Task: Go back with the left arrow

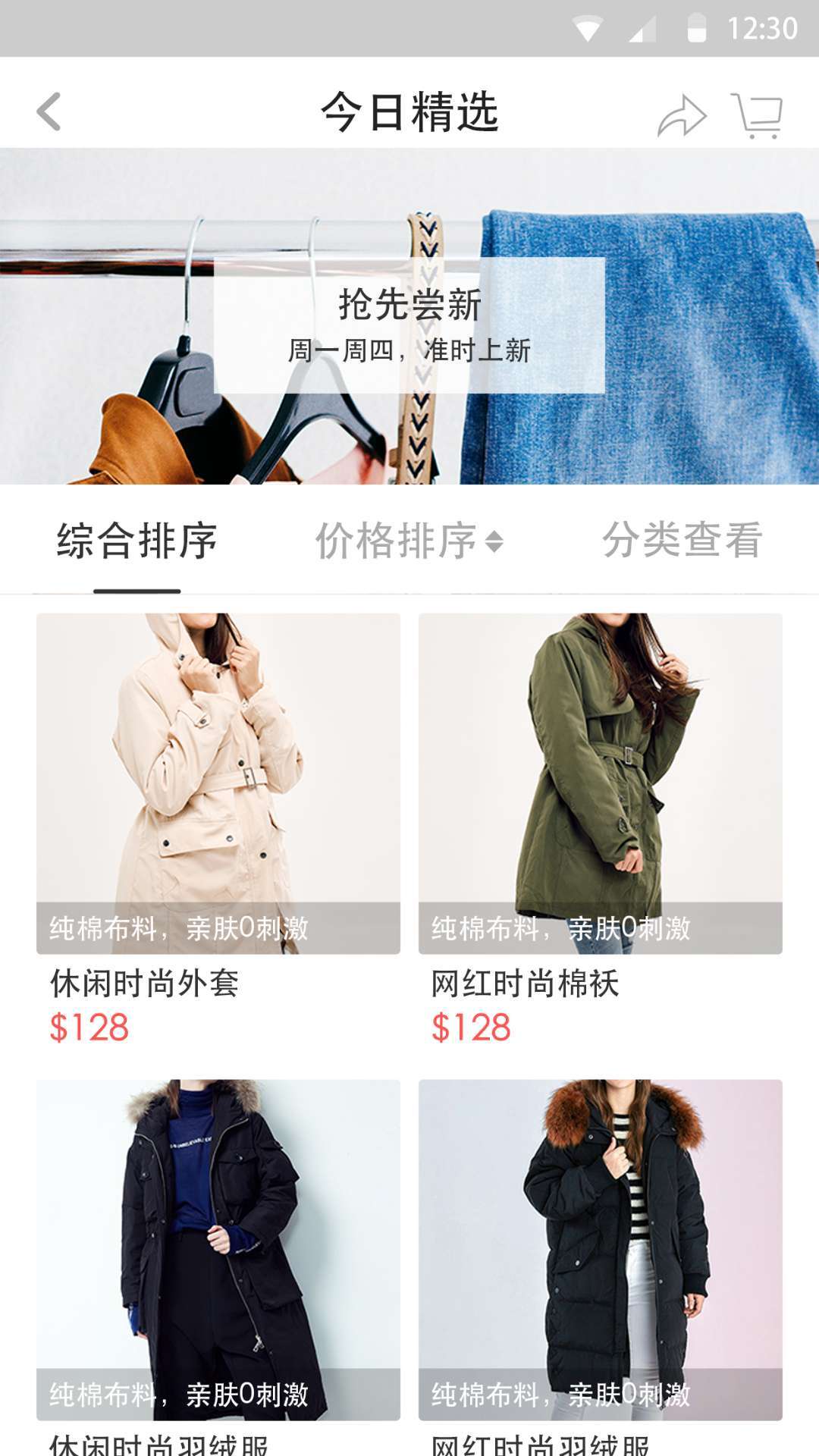Action: click(48, 112)
